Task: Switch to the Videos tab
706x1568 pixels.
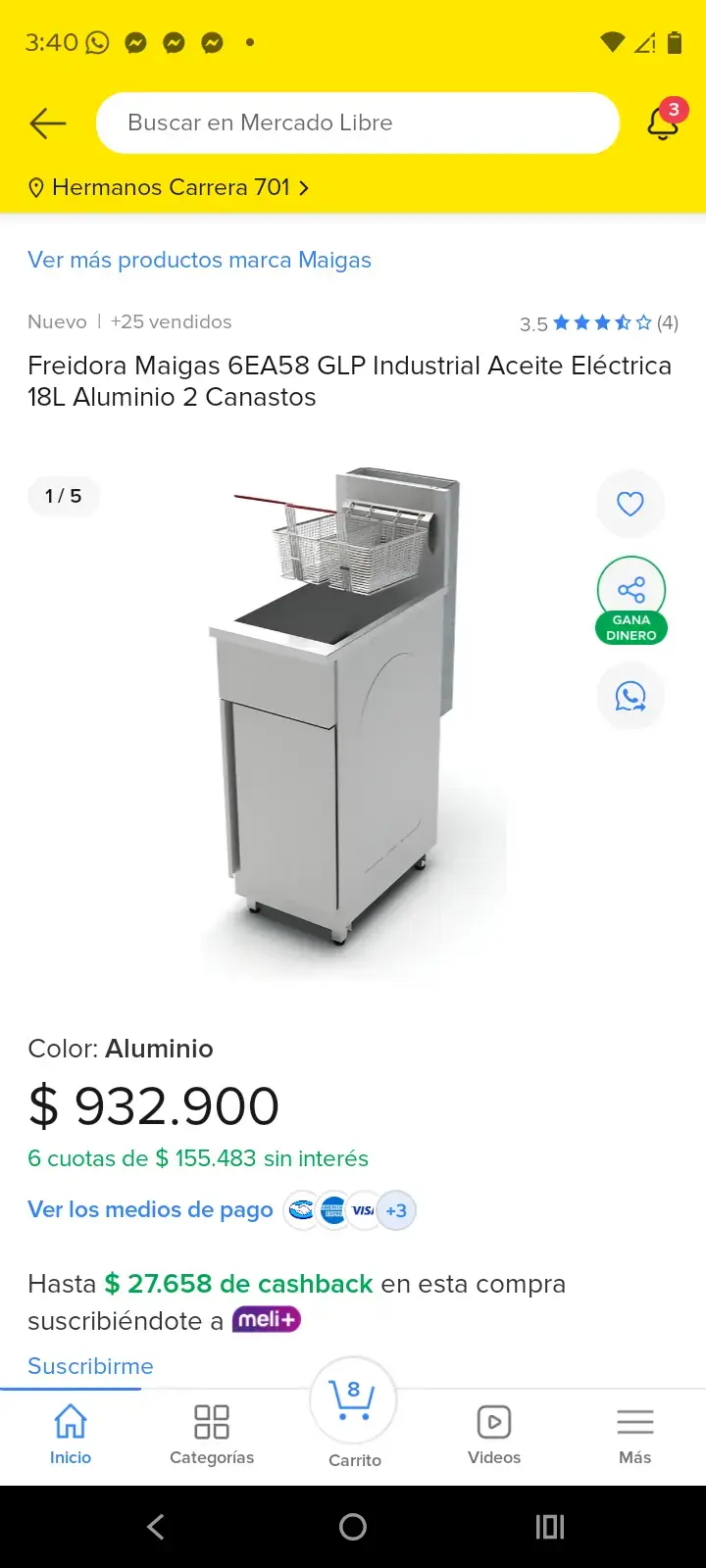Action: click(494, 1436)
